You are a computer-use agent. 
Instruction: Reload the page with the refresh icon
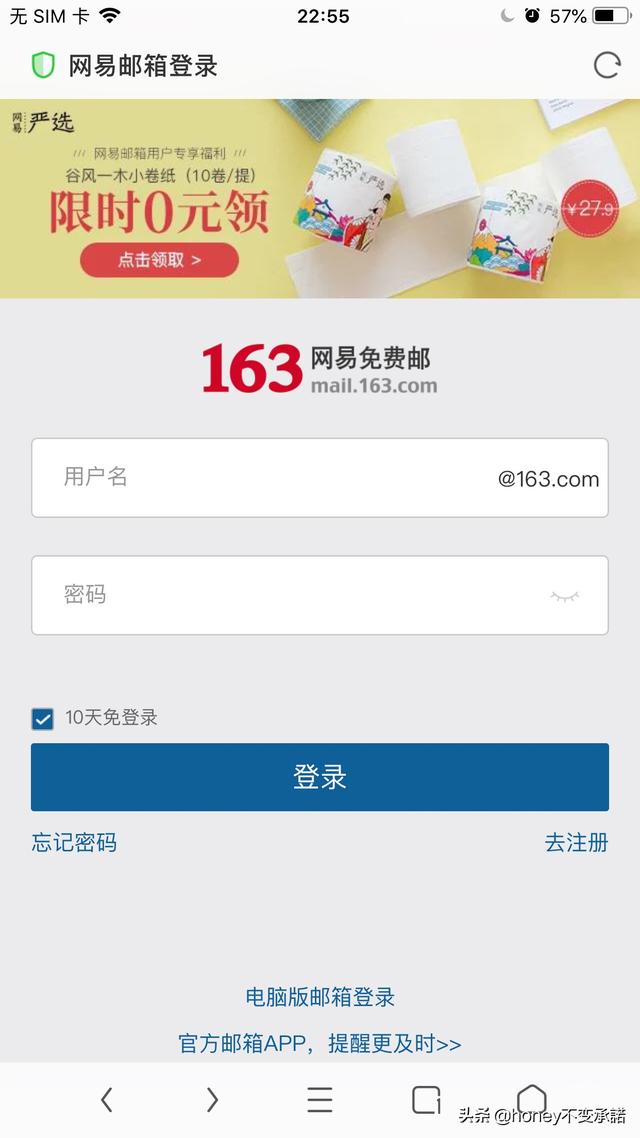[x=607, y=66]
